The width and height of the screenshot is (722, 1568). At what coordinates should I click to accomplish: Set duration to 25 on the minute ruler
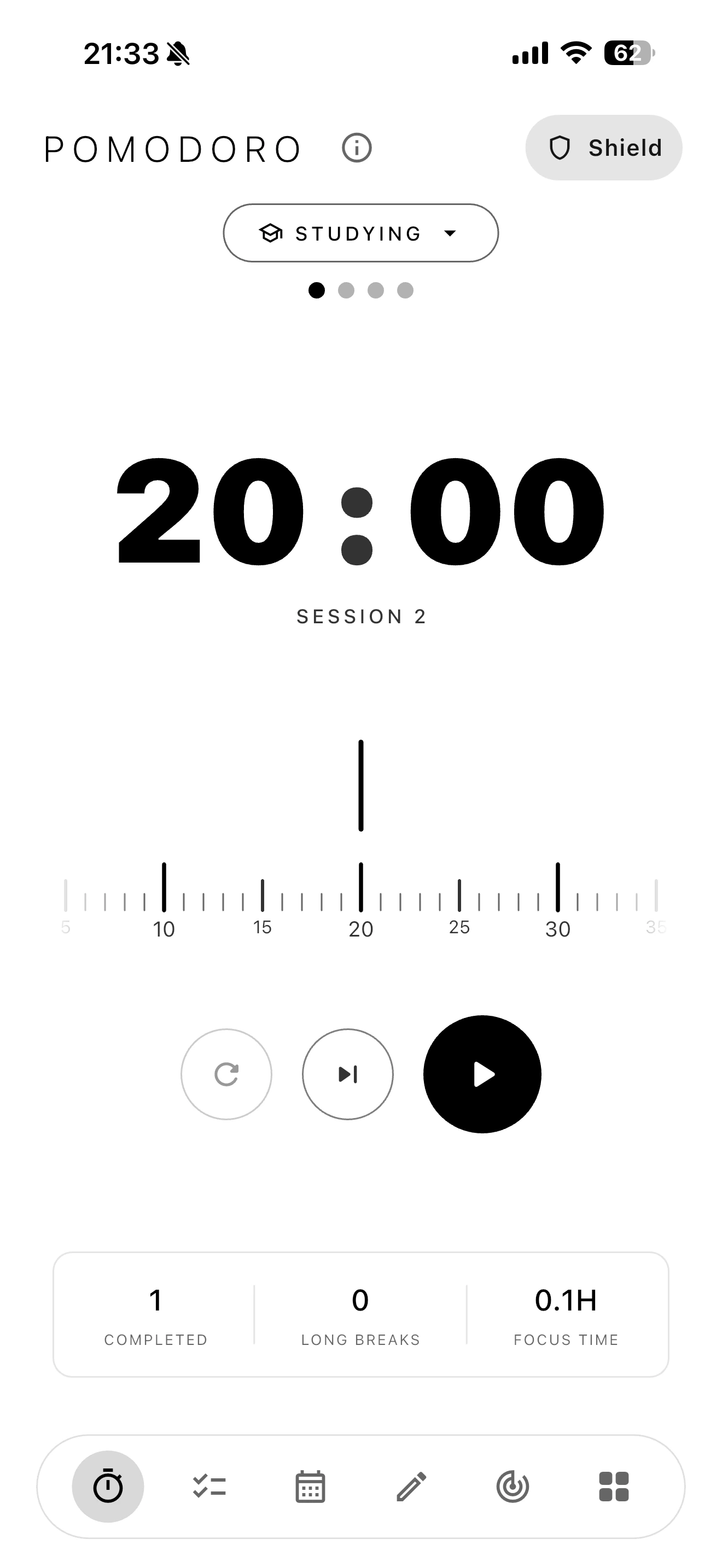point(459,895)
